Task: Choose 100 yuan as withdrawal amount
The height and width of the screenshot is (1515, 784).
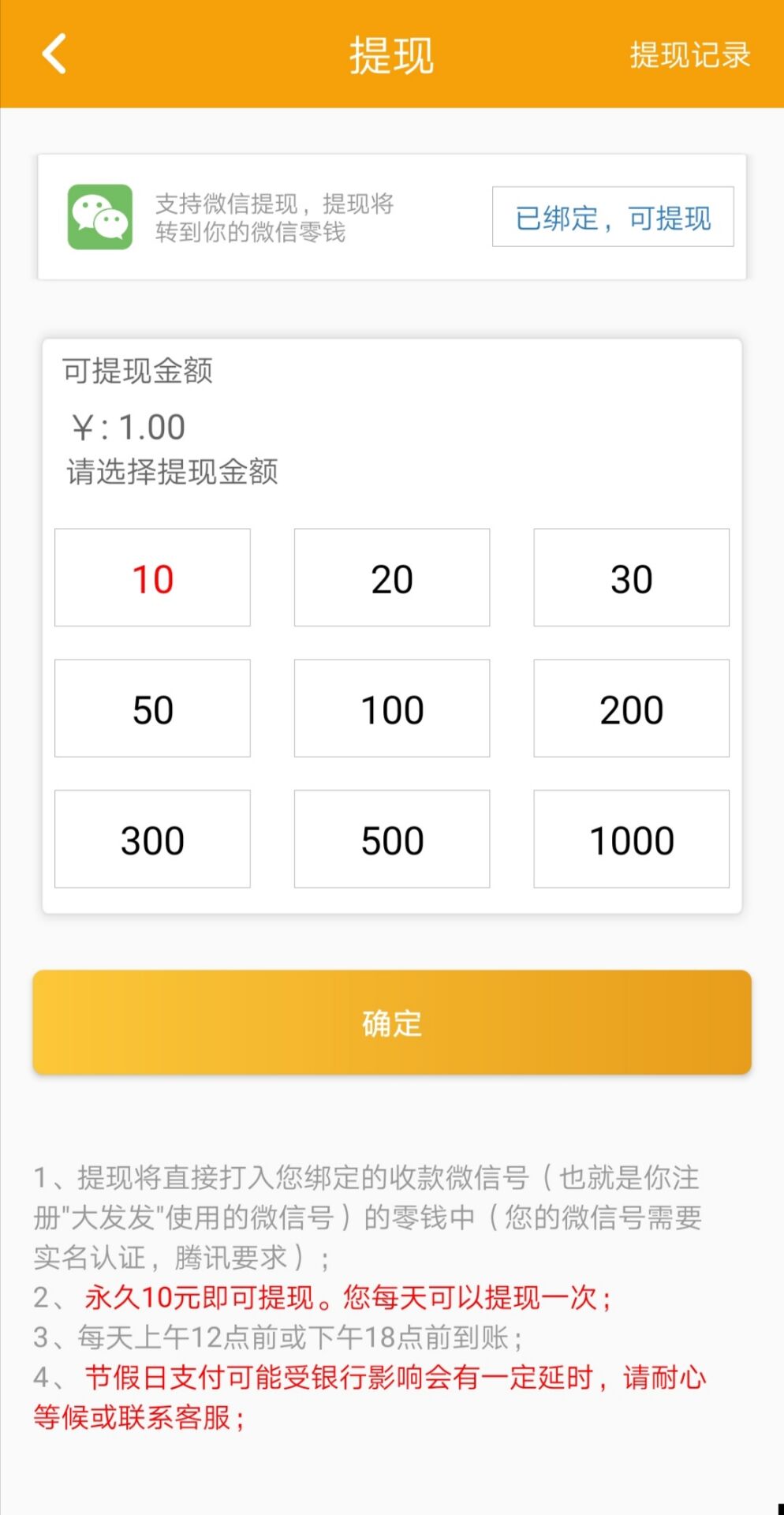Action: (x=392, y=708)
